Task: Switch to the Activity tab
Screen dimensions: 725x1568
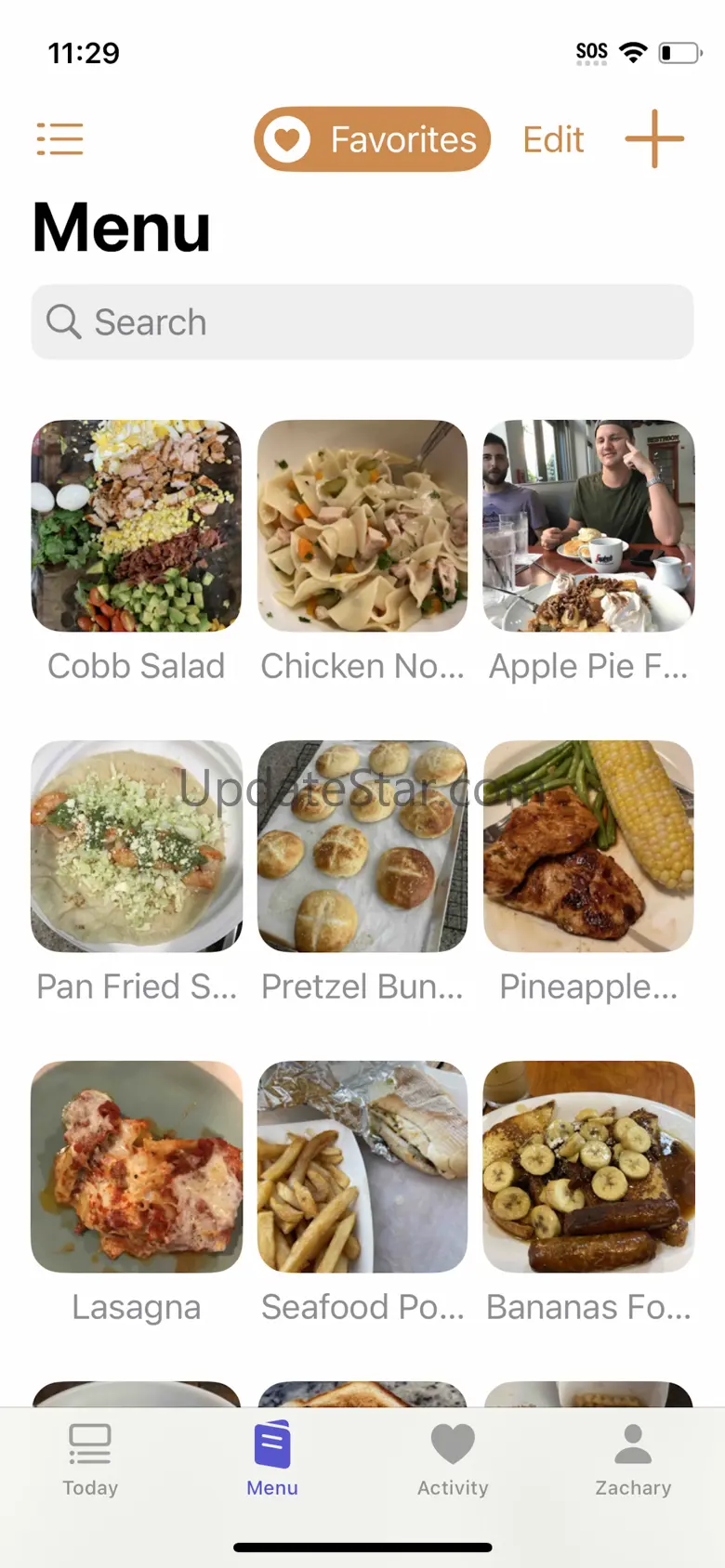Action: coord(453,1459)
